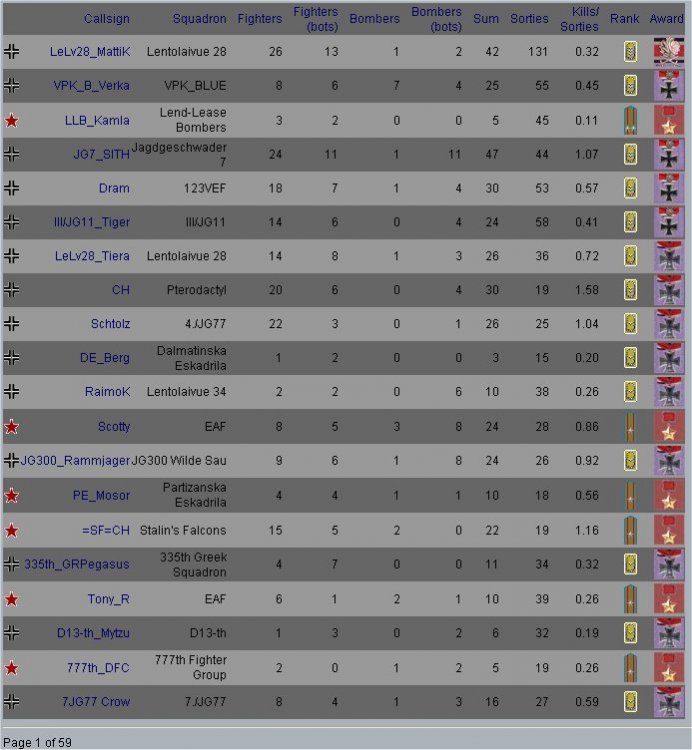Open the =SF=CH callsign link

click(x=106, y=530)
